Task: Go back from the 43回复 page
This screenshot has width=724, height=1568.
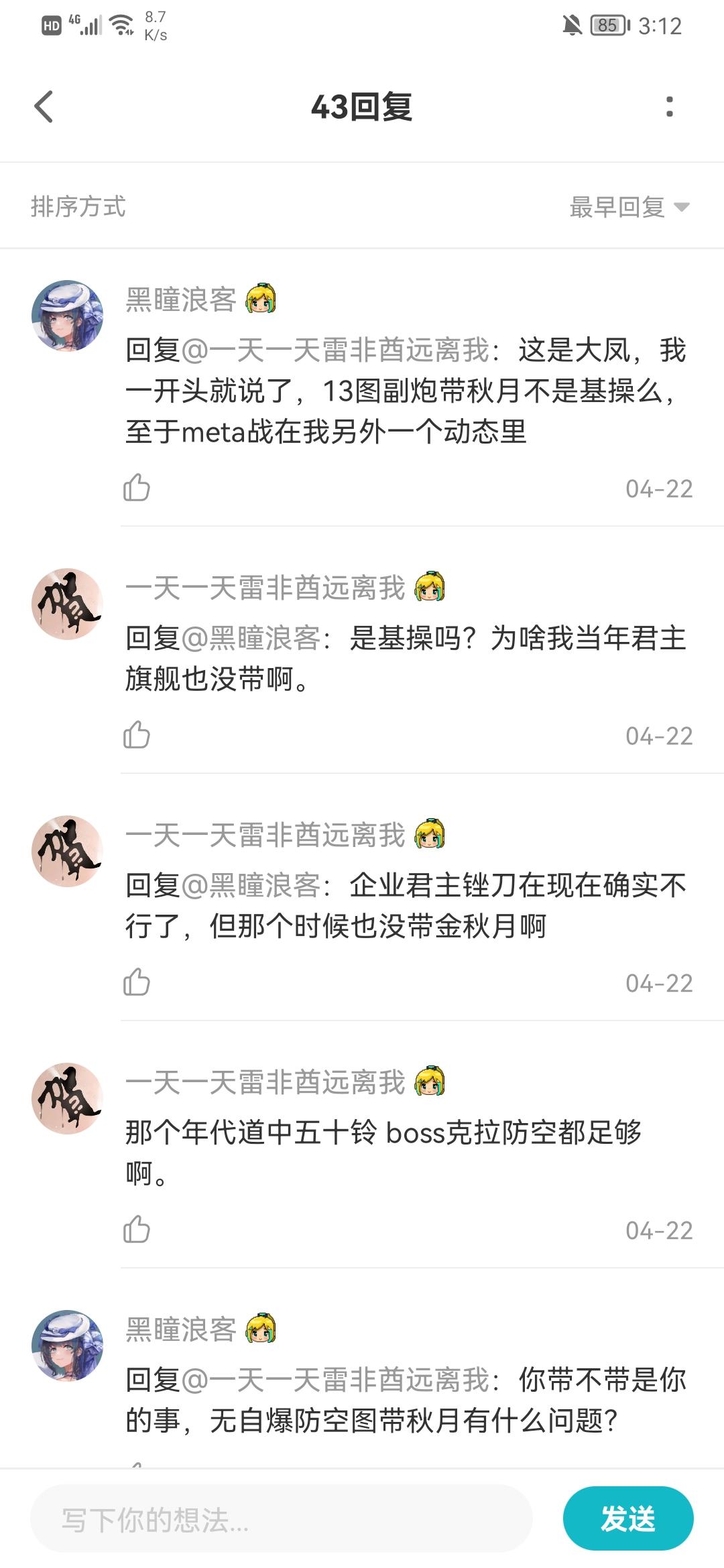Action: click(x=44, y=107)
